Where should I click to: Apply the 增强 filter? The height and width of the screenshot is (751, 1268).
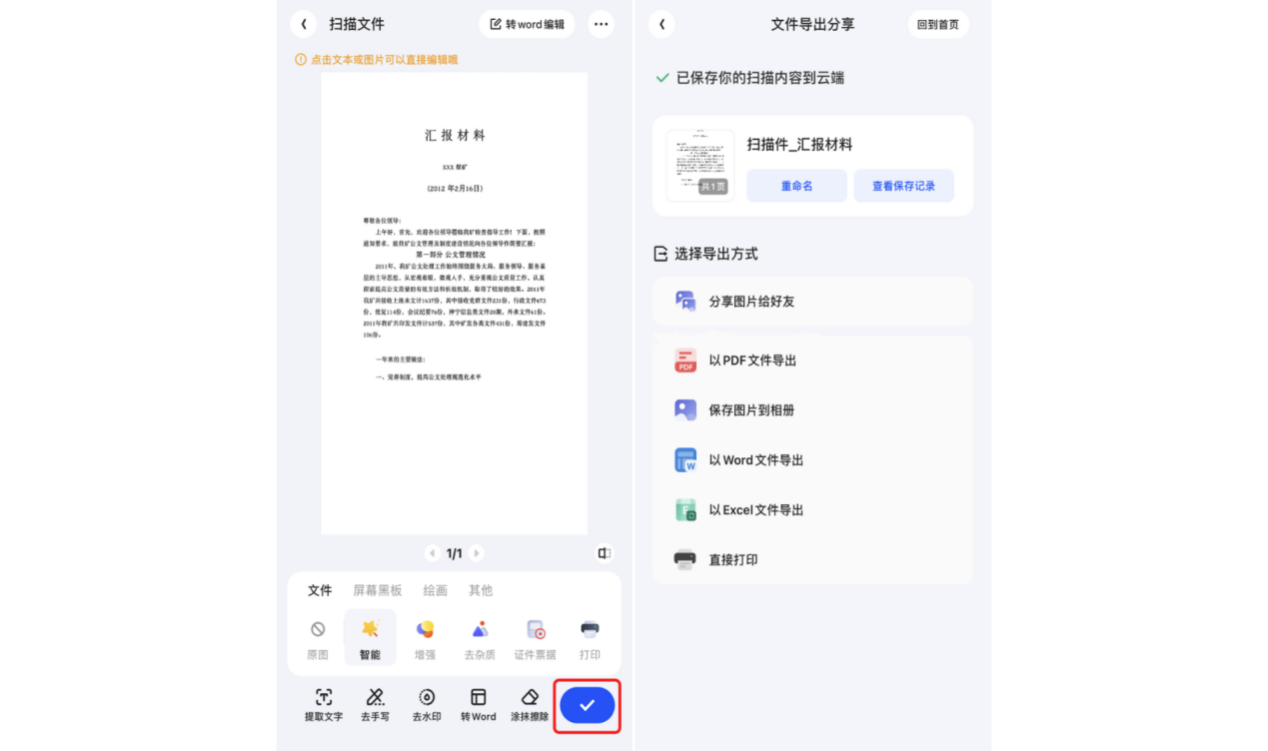(425, 640)
